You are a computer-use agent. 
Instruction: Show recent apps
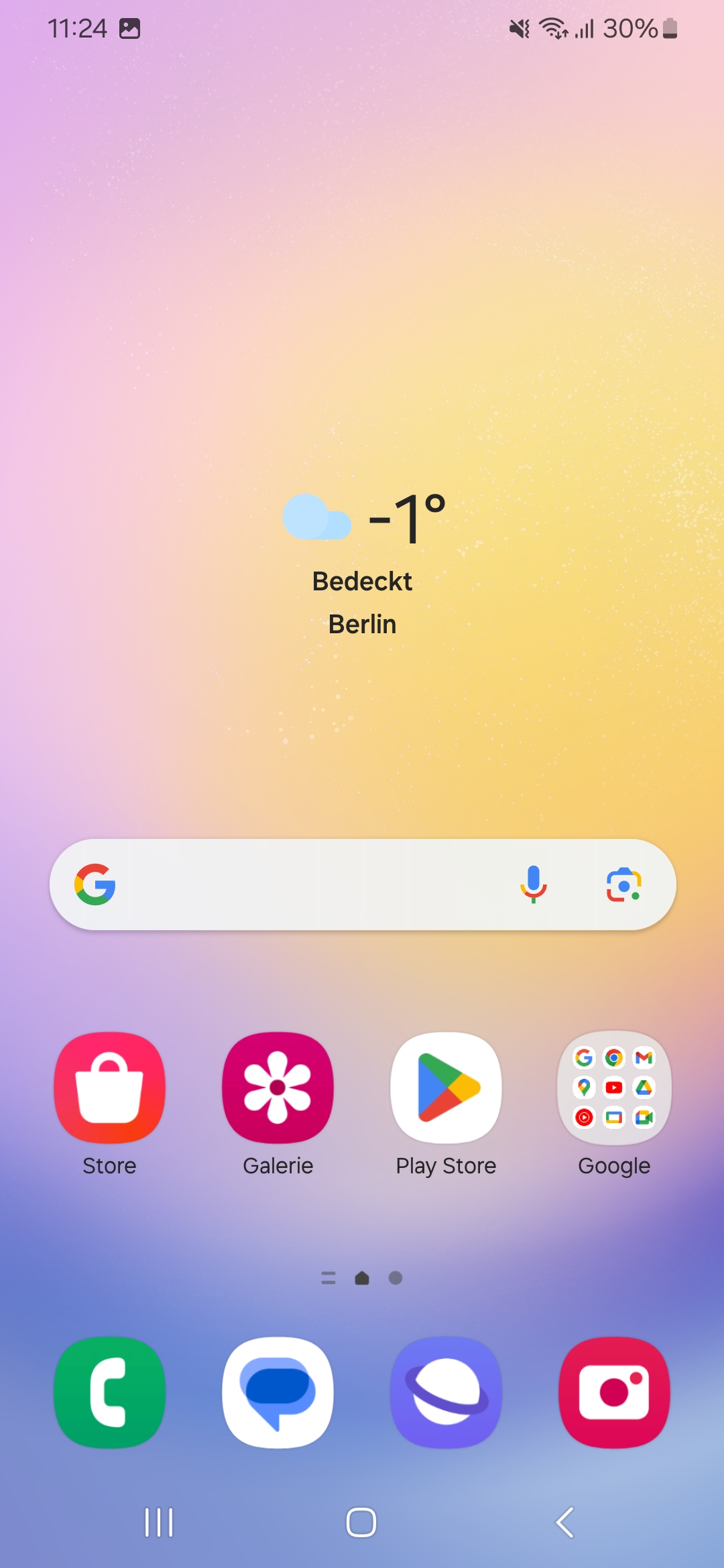159,1522
